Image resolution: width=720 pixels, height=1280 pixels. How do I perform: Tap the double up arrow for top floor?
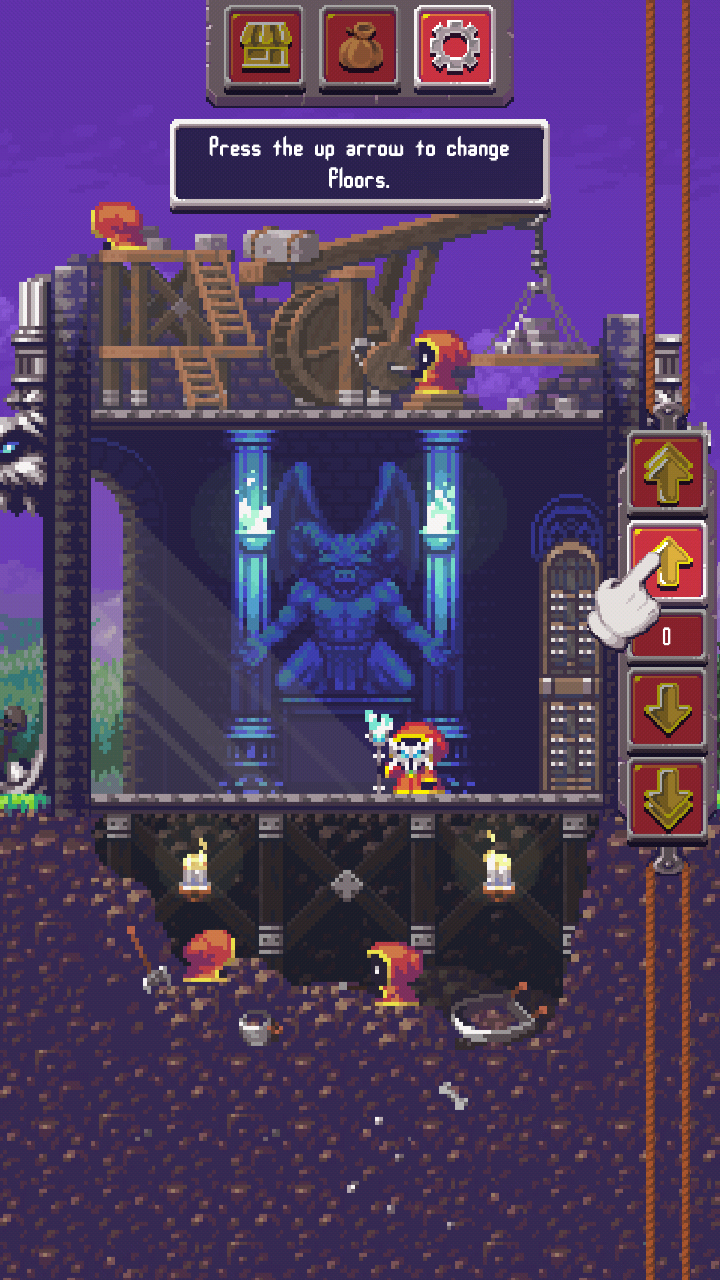click(x=668, y=472)
